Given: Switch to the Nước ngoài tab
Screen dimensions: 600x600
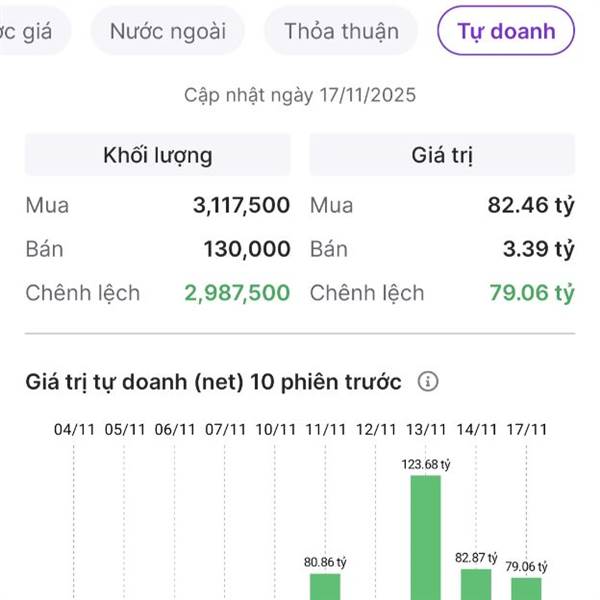Looking at the screenshot, I should click(x=168, y=31).
